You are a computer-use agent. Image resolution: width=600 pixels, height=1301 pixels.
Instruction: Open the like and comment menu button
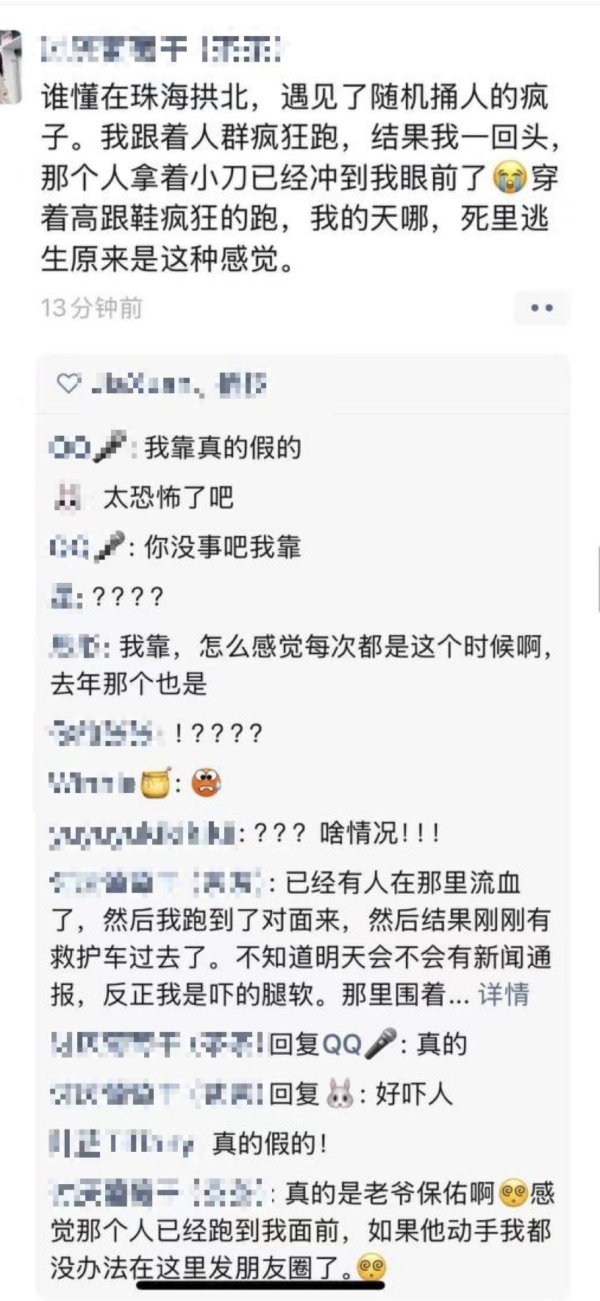tap(541, 309)
